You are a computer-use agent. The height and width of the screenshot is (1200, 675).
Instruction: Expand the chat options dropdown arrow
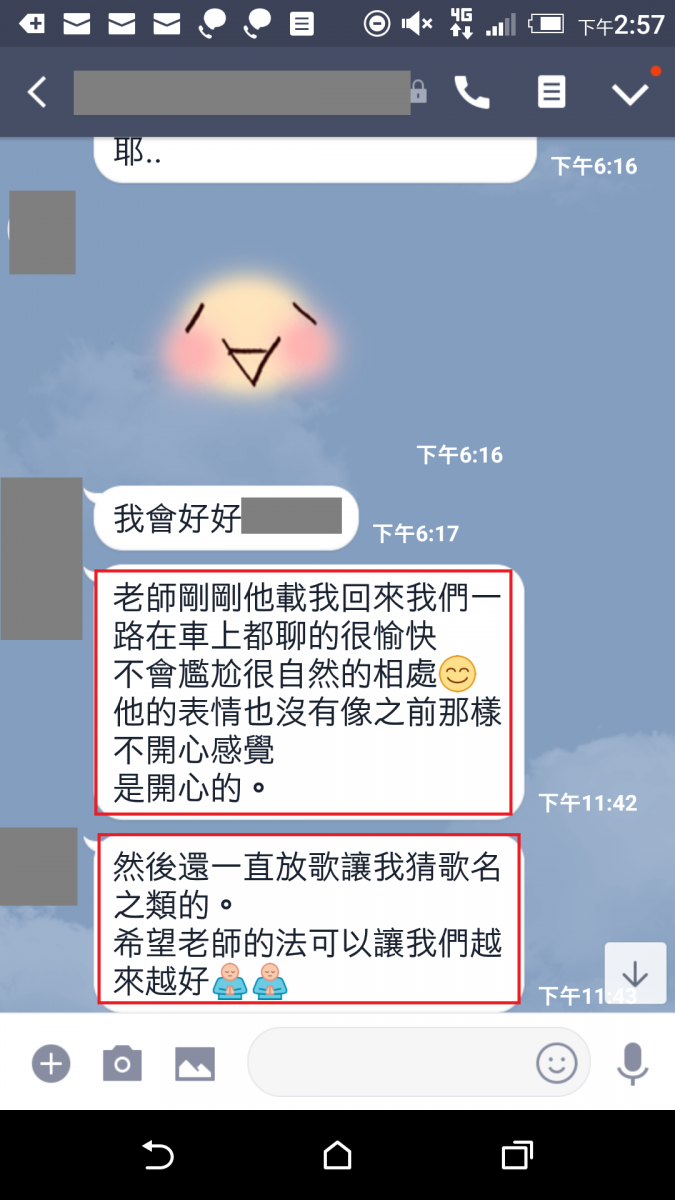630,93
